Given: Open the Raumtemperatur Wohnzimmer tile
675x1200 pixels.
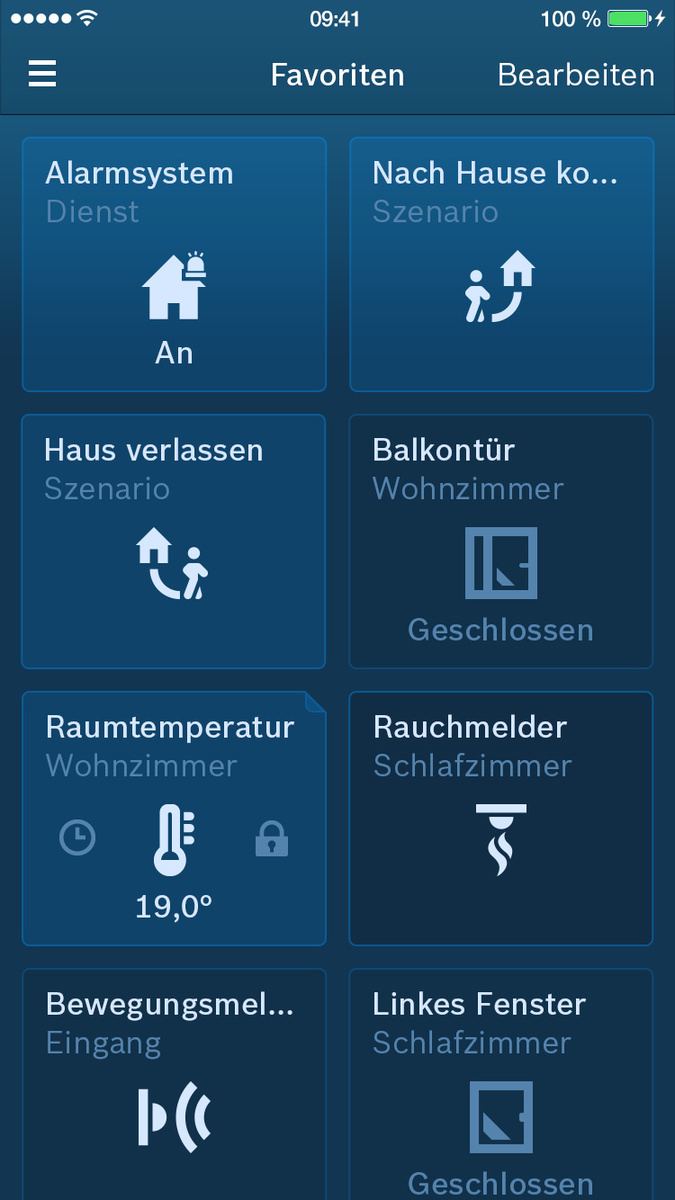Looking at the screenshot, I should click(x=174, y=818).
